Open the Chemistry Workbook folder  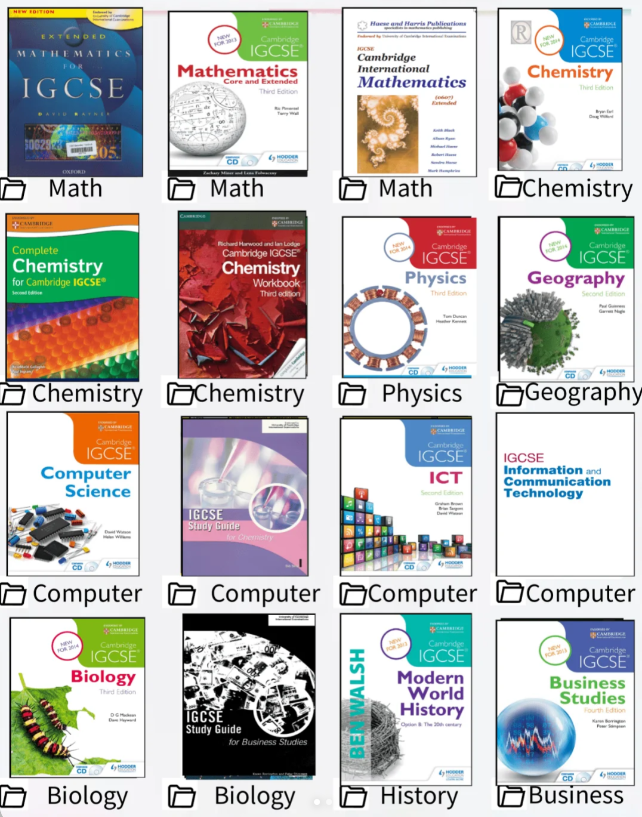point(243,296)
